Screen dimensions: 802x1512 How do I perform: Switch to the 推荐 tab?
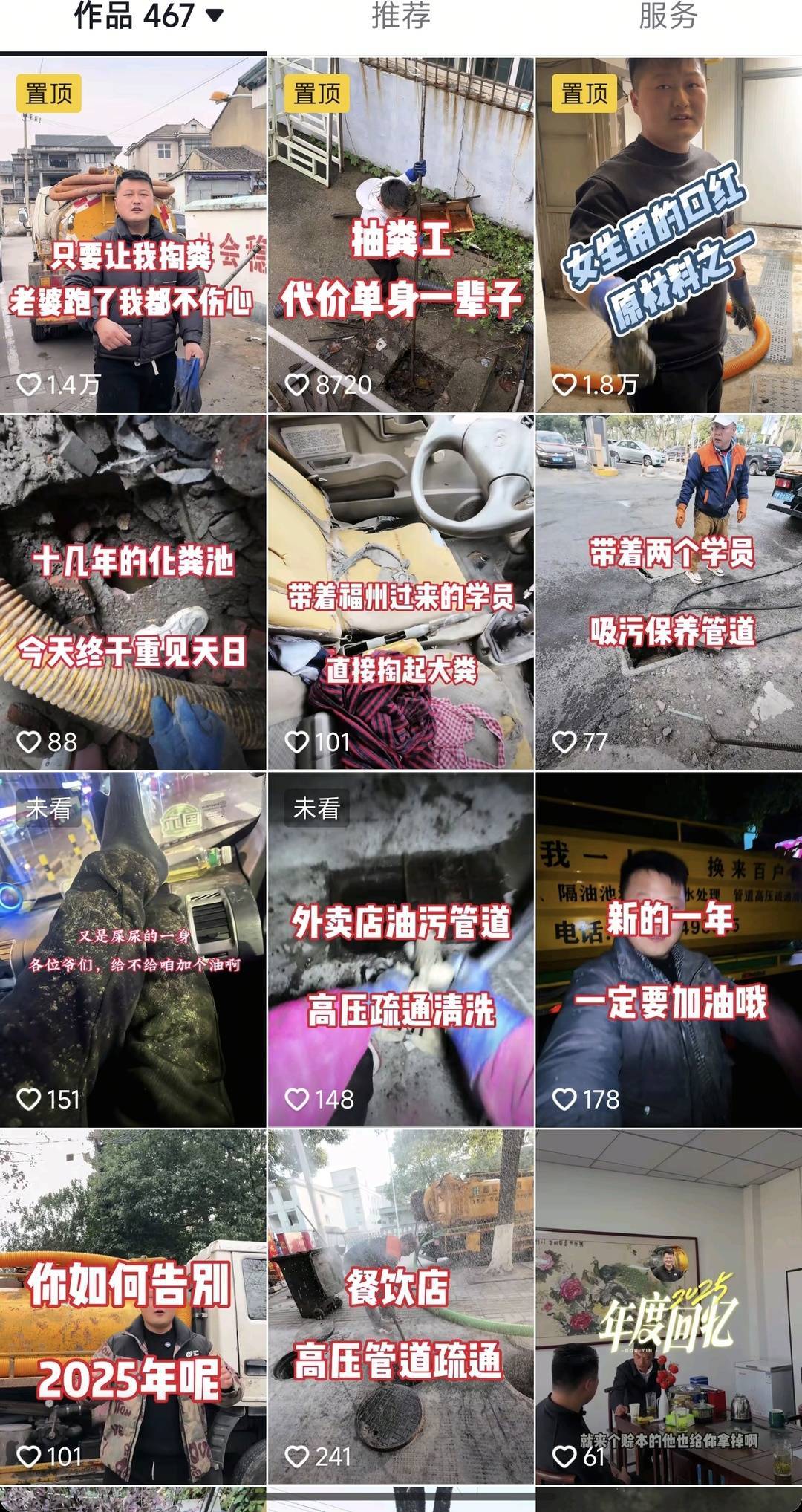[400, 16]
